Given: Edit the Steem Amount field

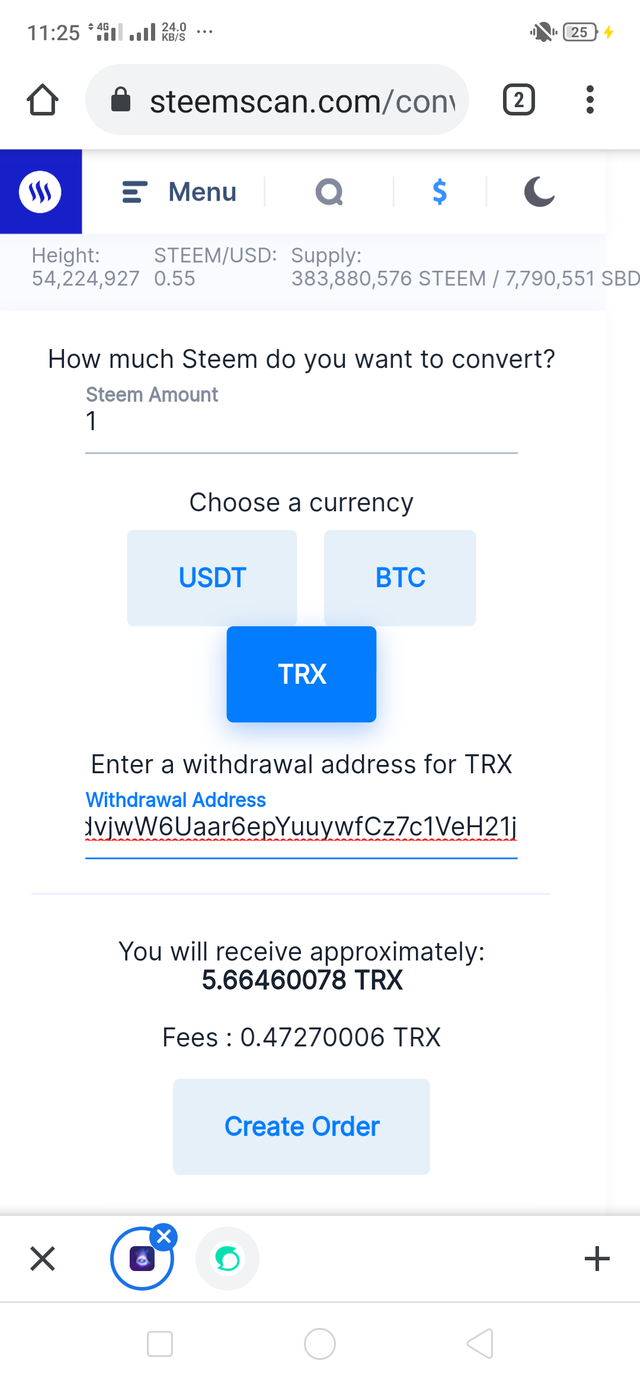Looking at the screenshot, I should pos(300,422).
